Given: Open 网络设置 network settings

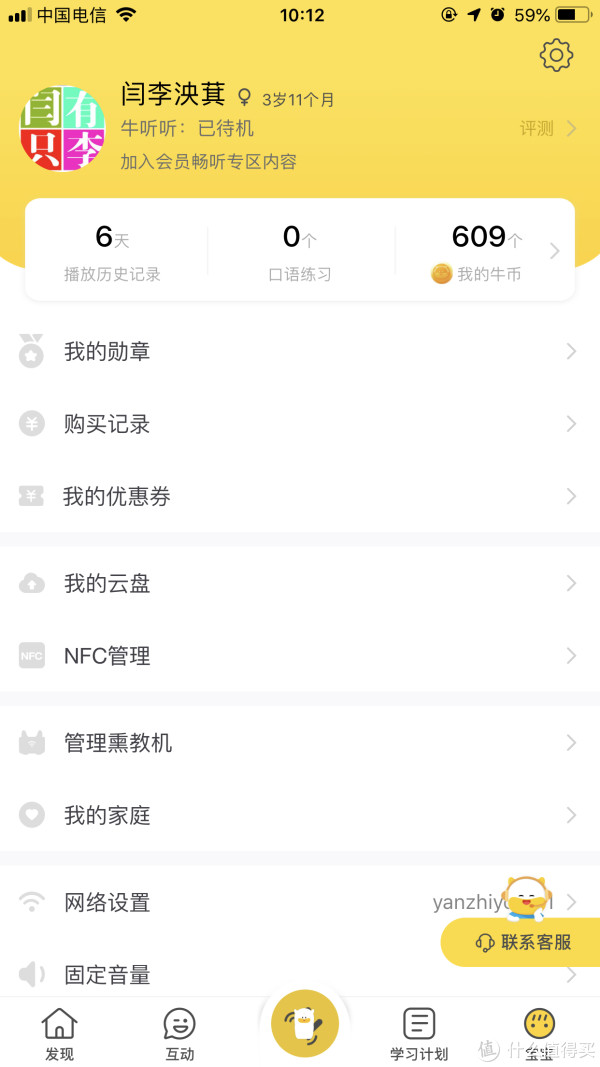Looking at the screenshot, I should point(300,902).
